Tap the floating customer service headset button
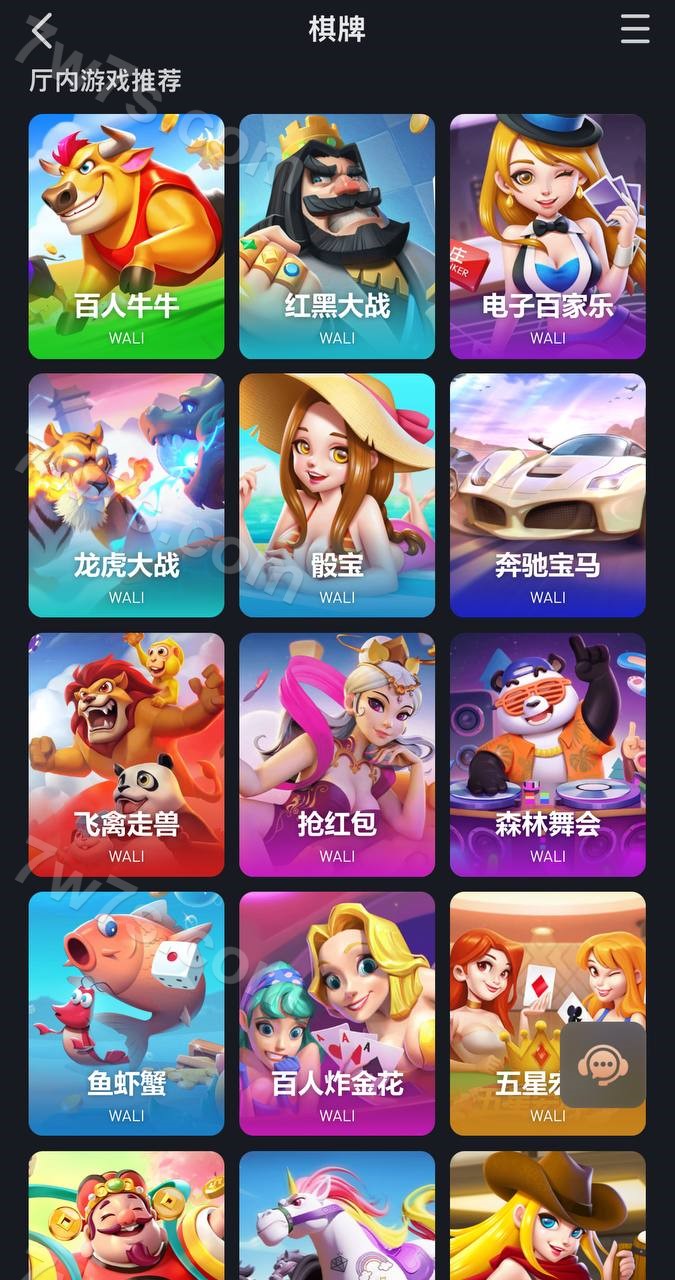 [x=602, y=1065]
